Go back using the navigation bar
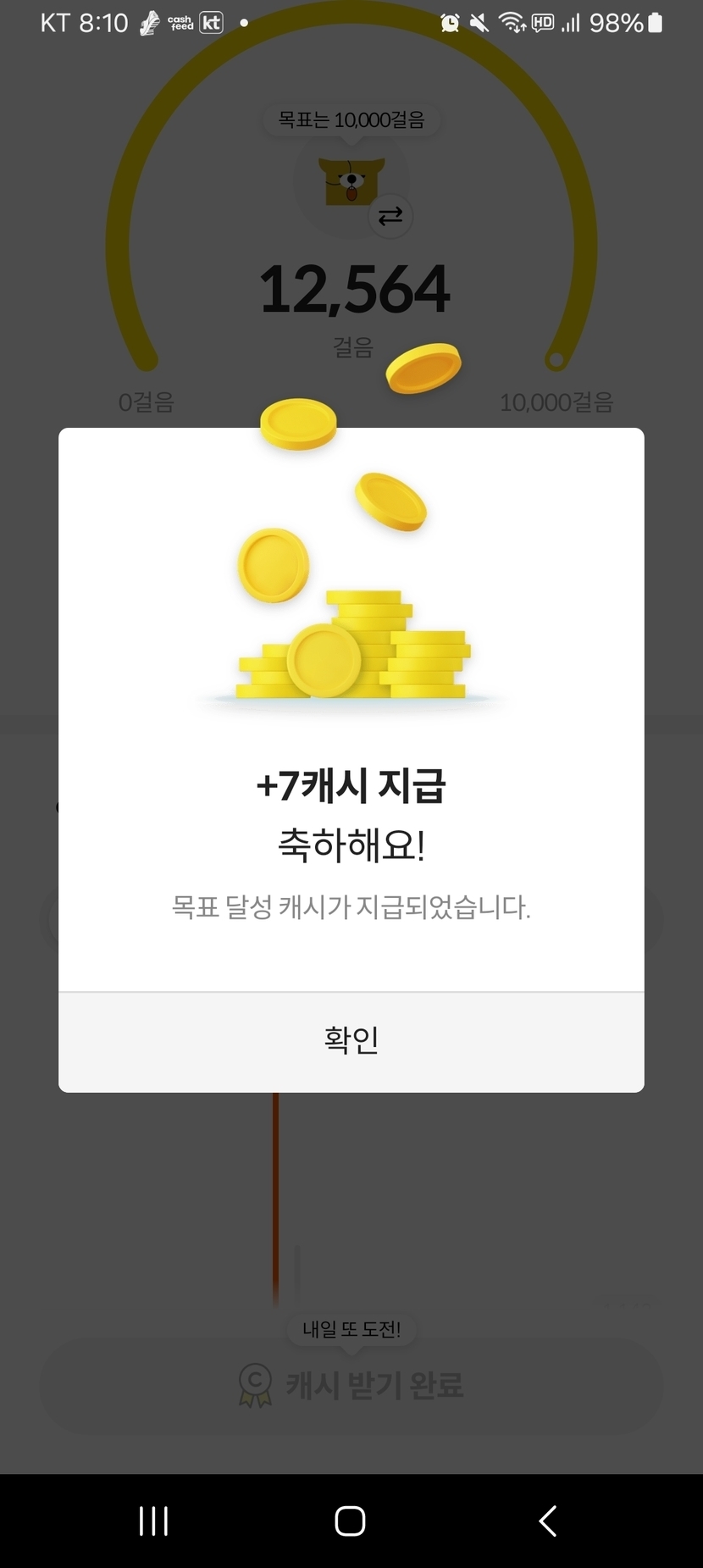703x1568 pixels. point(548,1521)
